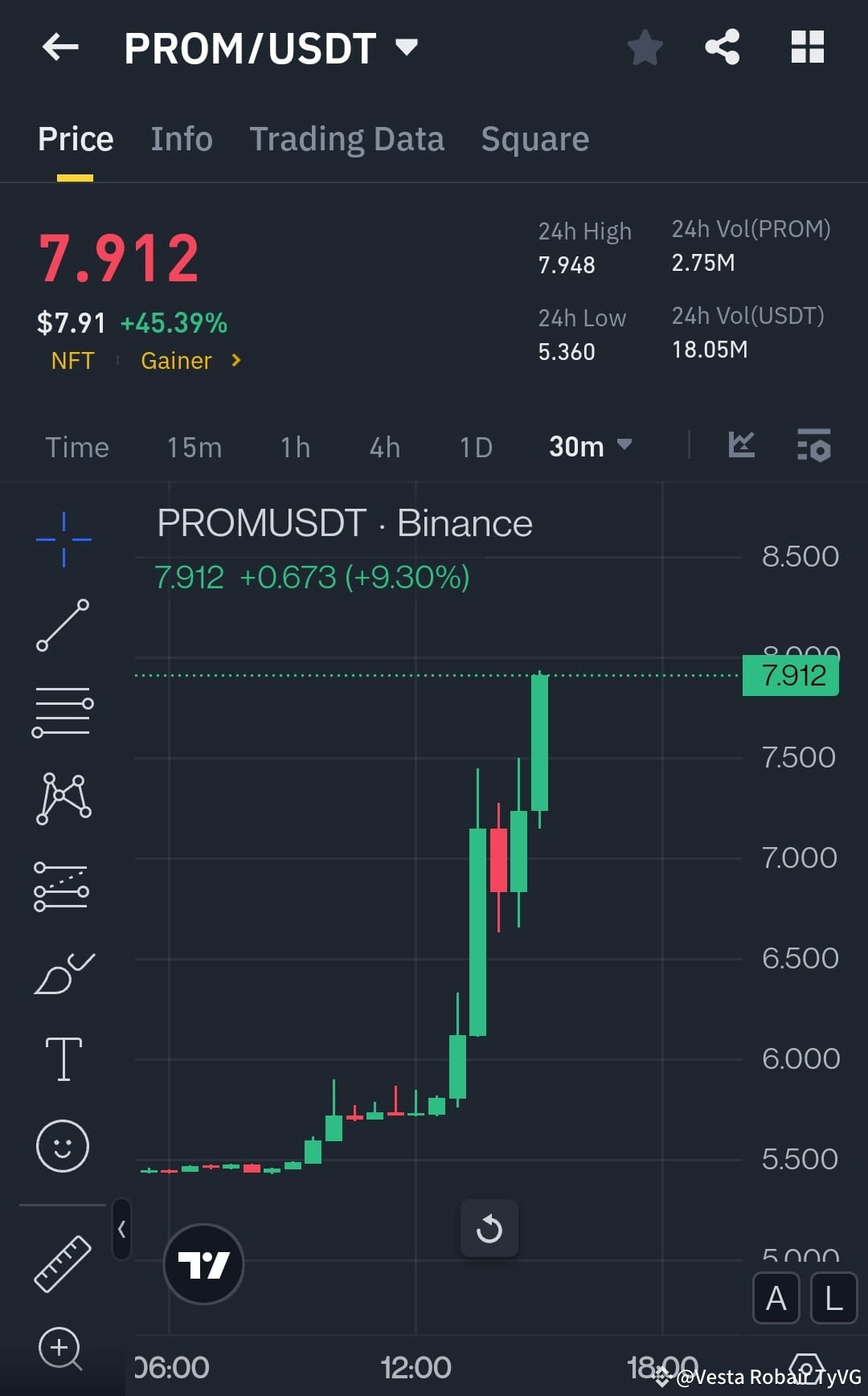Toggle PROM/USDT as favorite
This screenshot has height=1396, width=868.
pos(645,47)
